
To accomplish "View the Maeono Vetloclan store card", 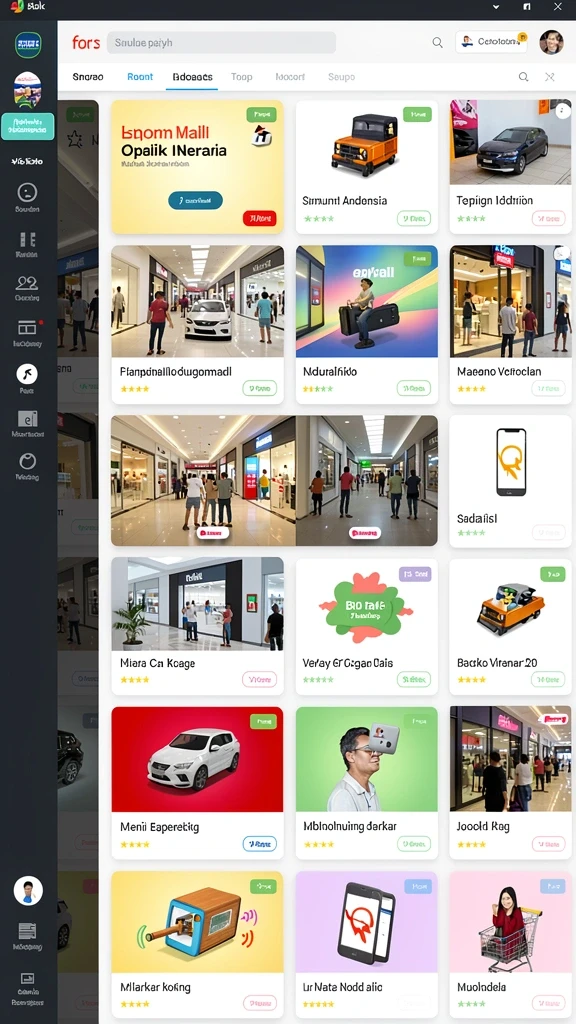I will (x=511, y=325).
